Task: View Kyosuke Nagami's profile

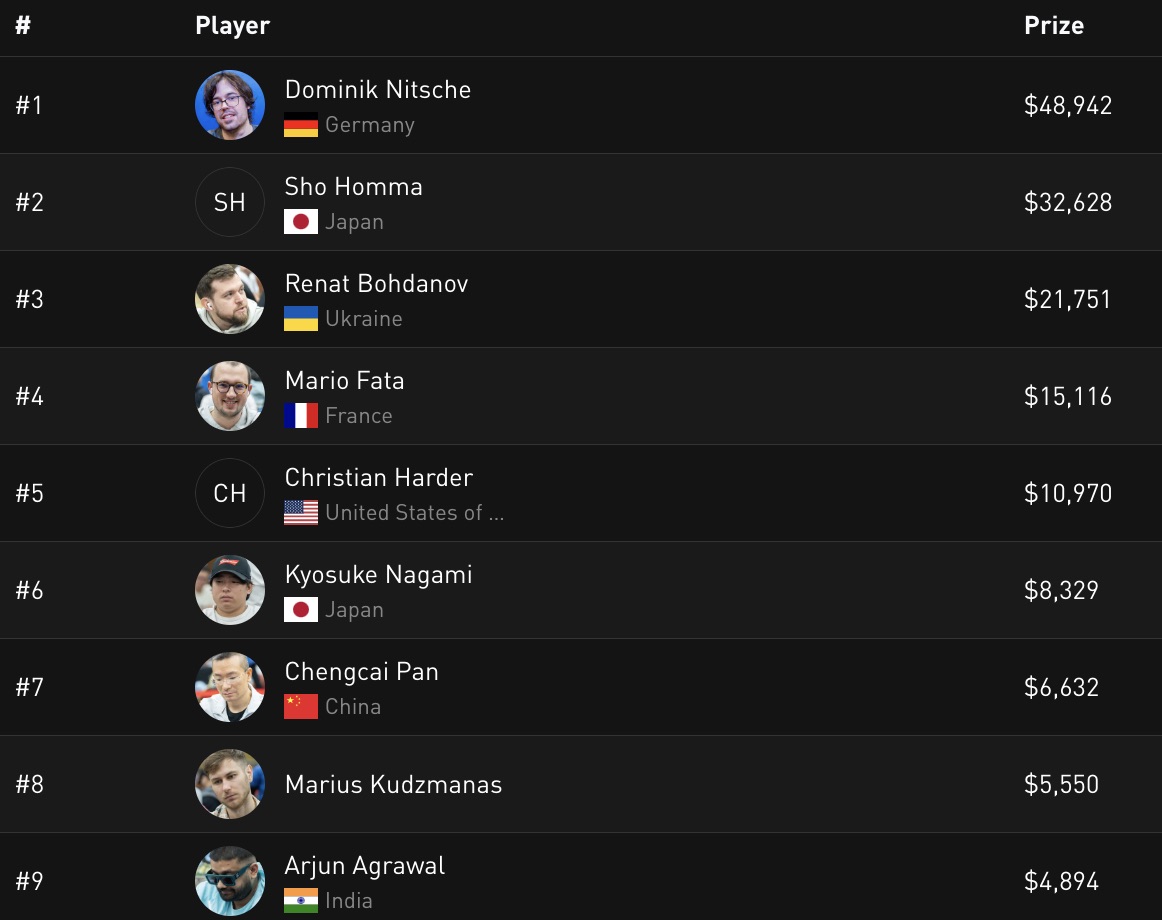Action: 378,575
